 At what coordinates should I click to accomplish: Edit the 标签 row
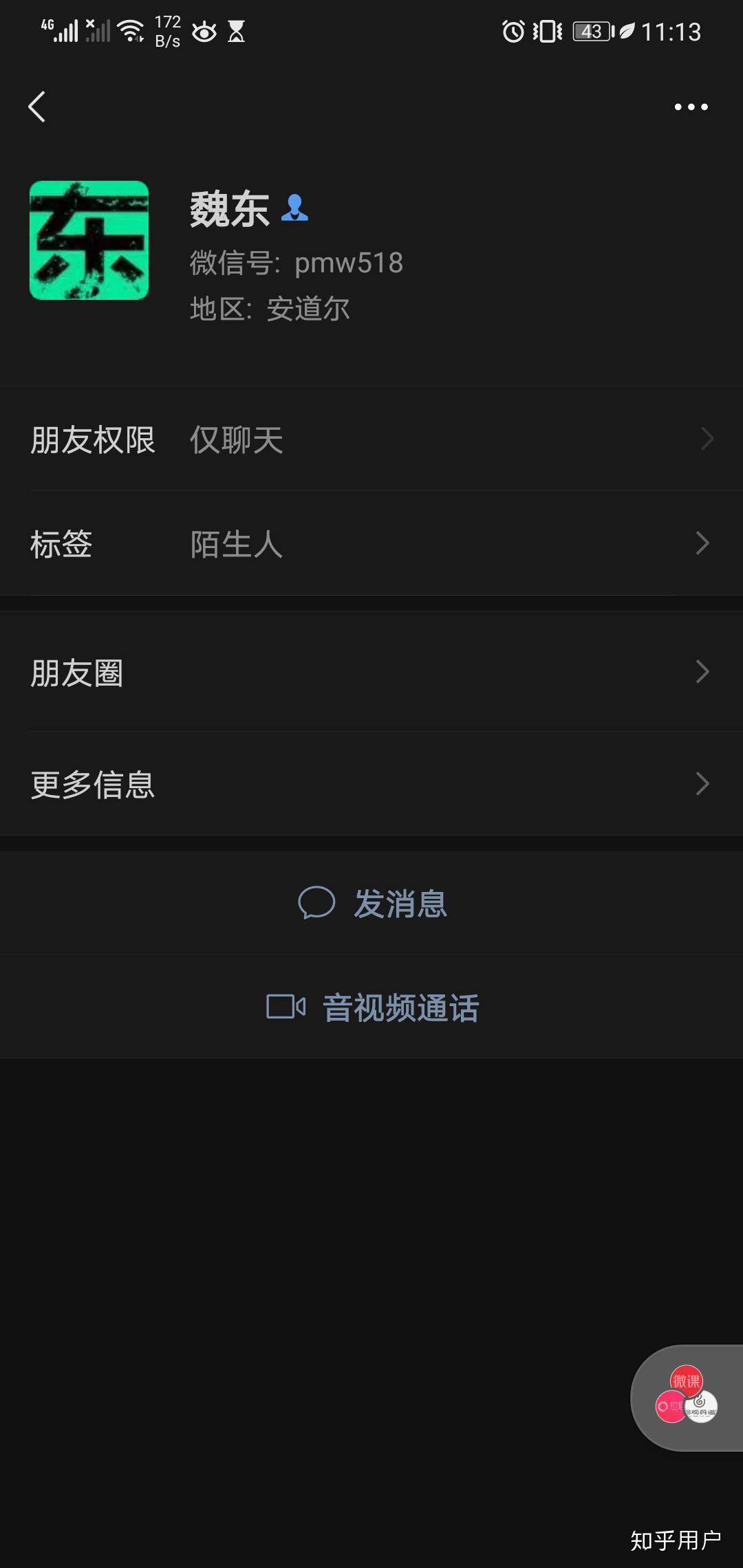click(x=371, y=543)
